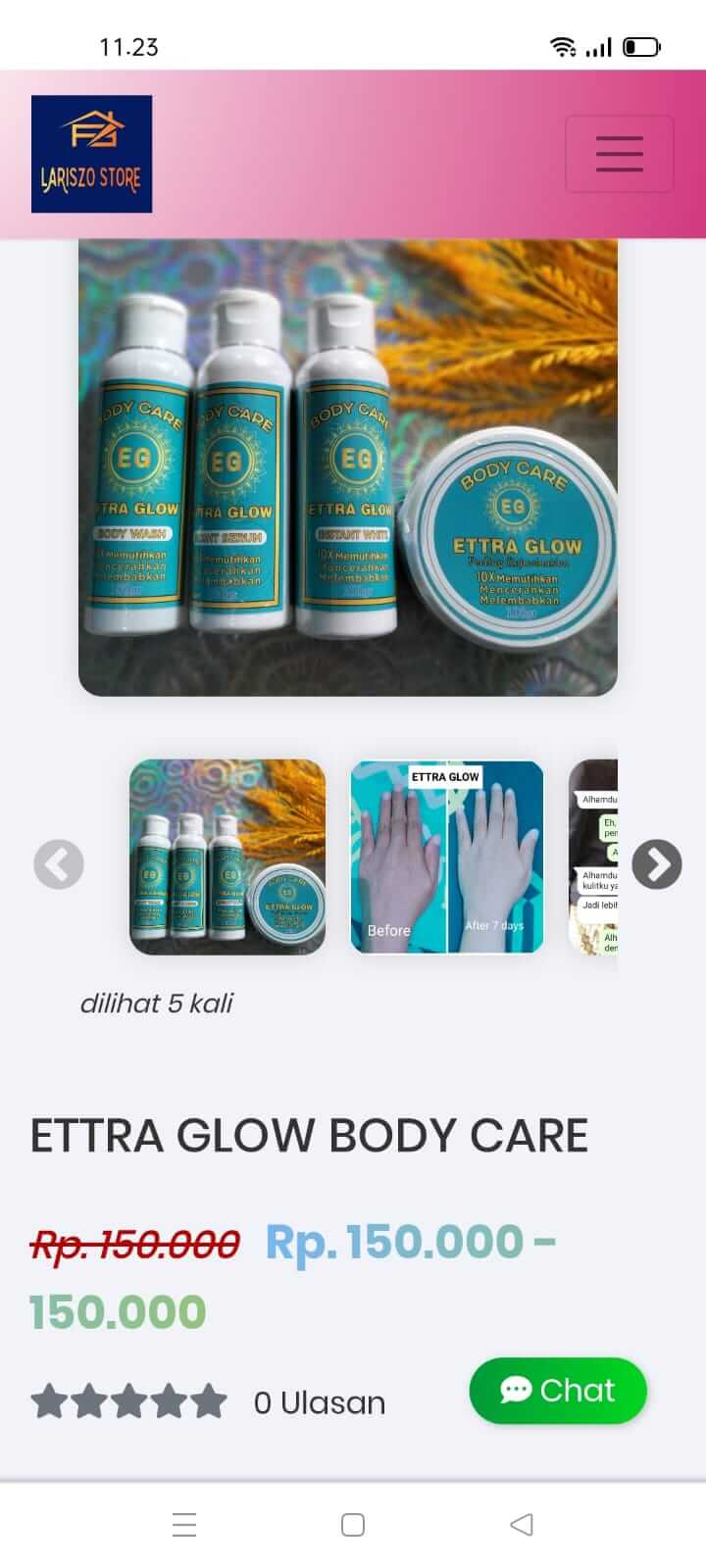Start a chat with the green Chat button
This screenshot has width=706, height=1568.
click(558, 1390)
